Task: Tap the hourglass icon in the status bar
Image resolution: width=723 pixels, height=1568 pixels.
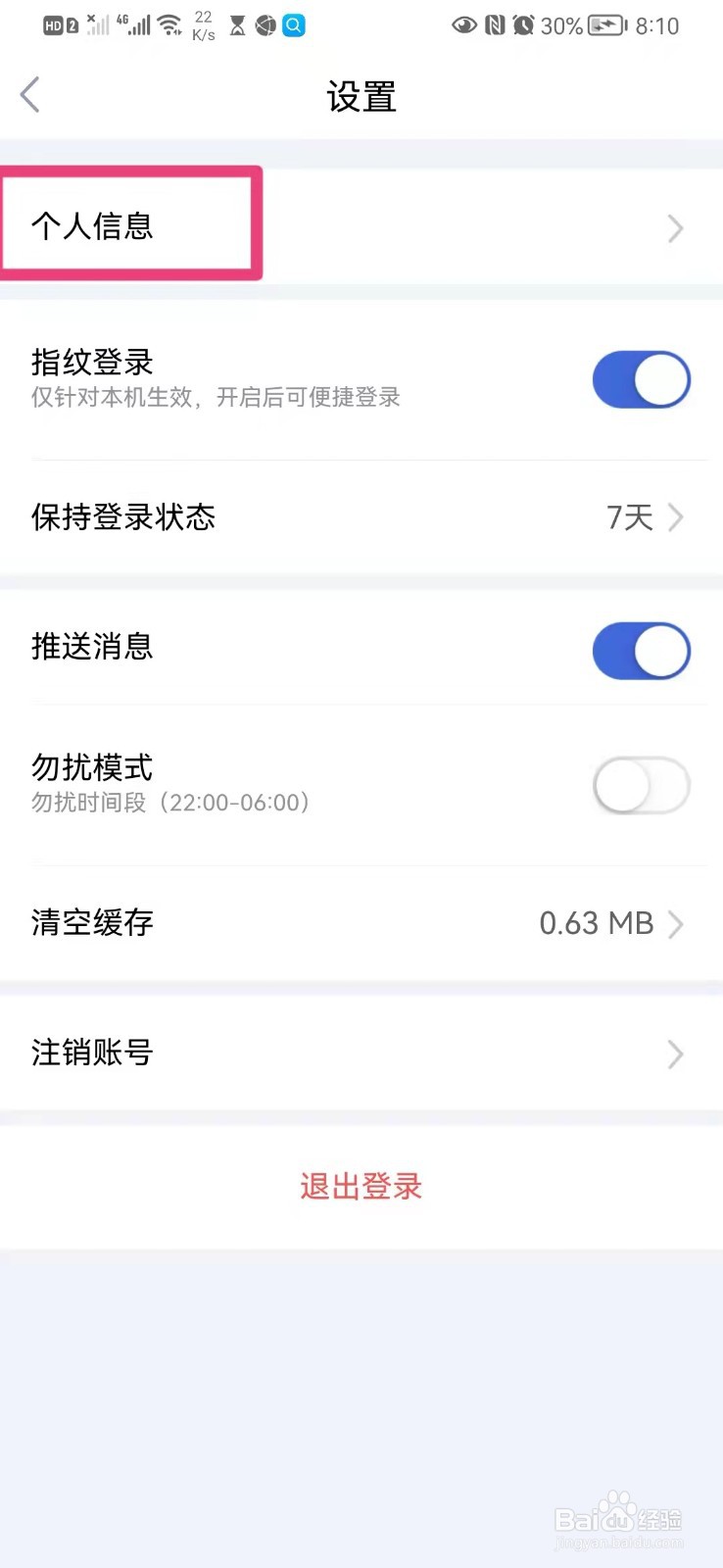Action: tap(235, 25)
